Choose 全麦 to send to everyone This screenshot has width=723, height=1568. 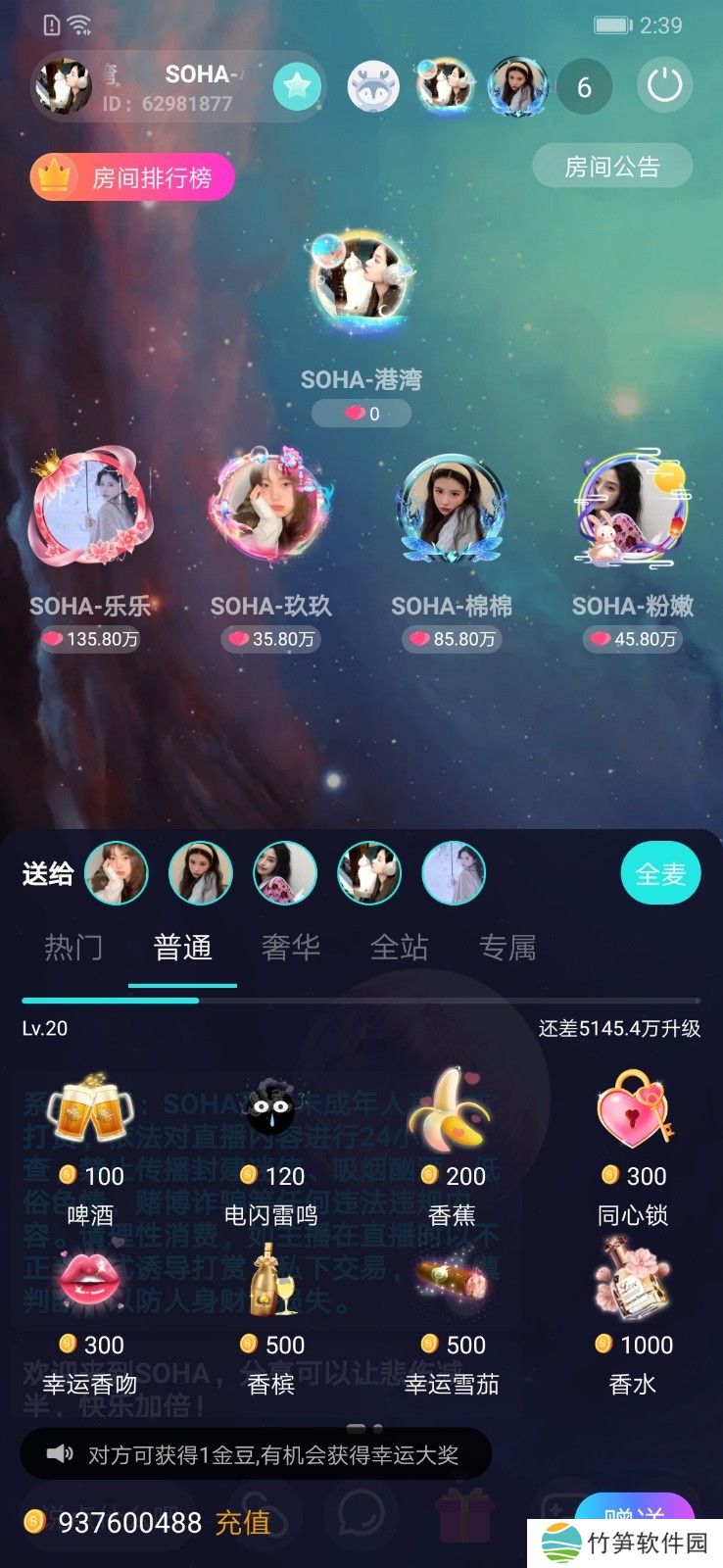(x=660, y=873)
